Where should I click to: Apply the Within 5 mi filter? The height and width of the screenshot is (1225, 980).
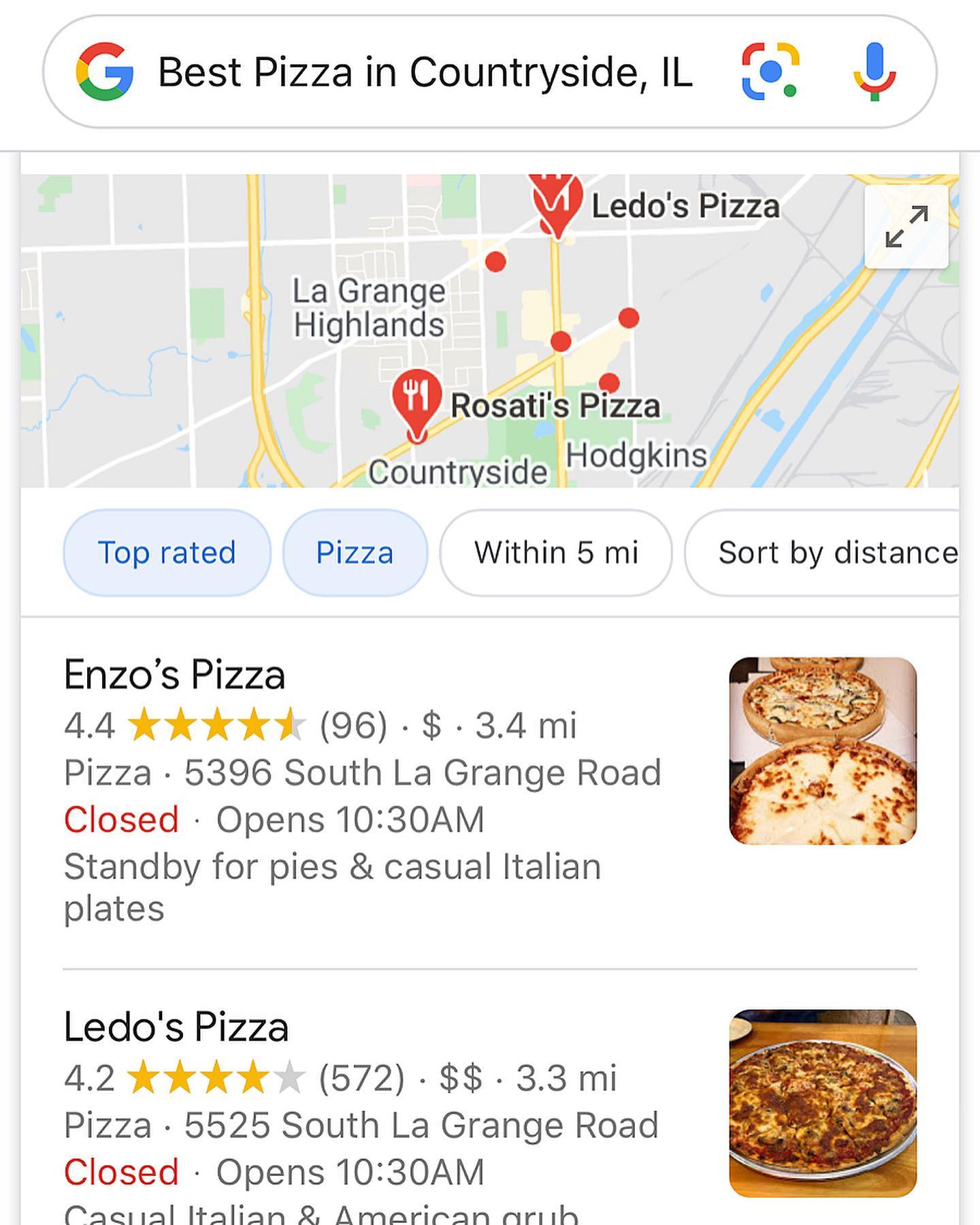click(555, 553)
